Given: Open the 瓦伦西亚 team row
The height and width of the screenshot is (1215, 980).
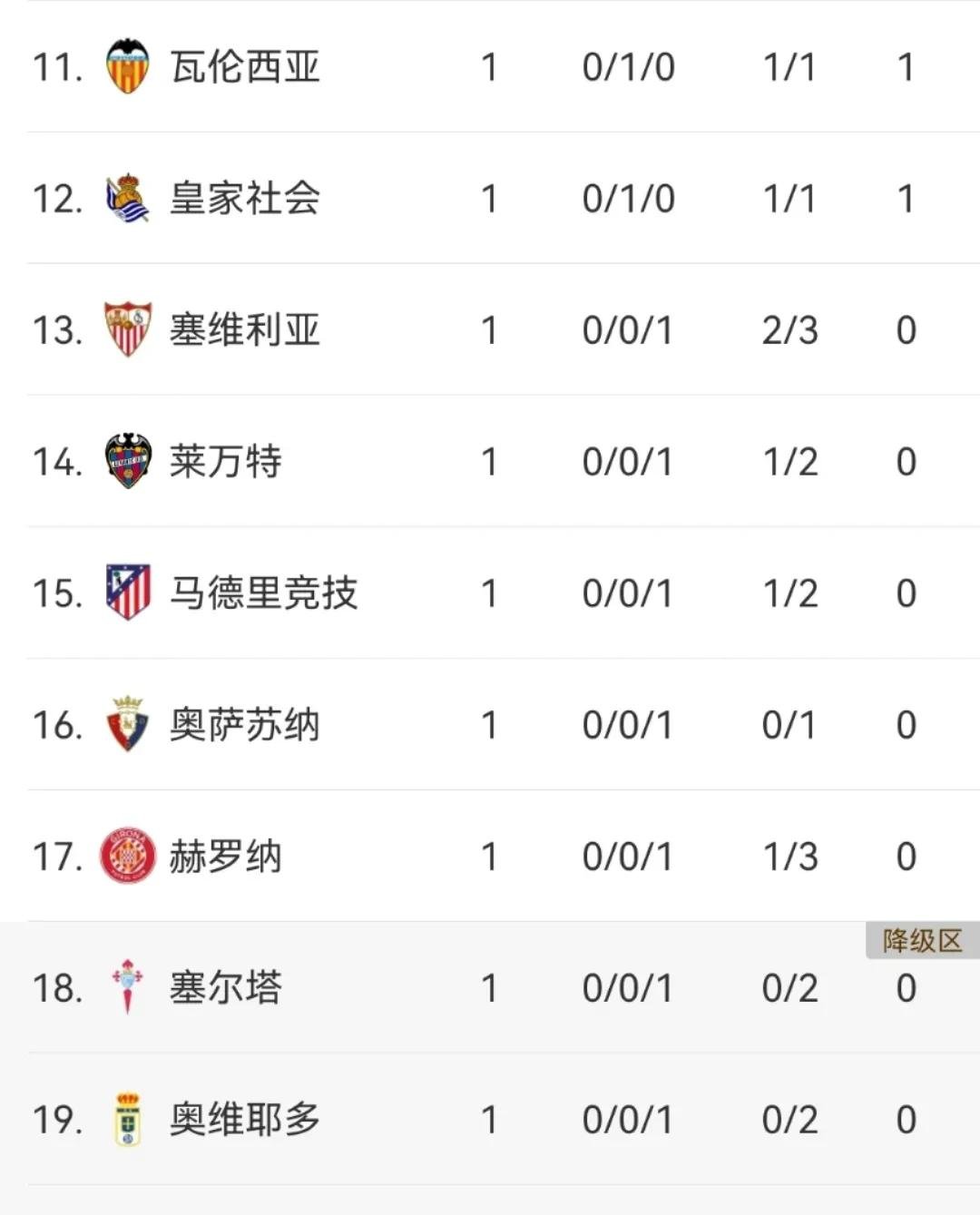Looking at the screenshot, I should (245, 67).
